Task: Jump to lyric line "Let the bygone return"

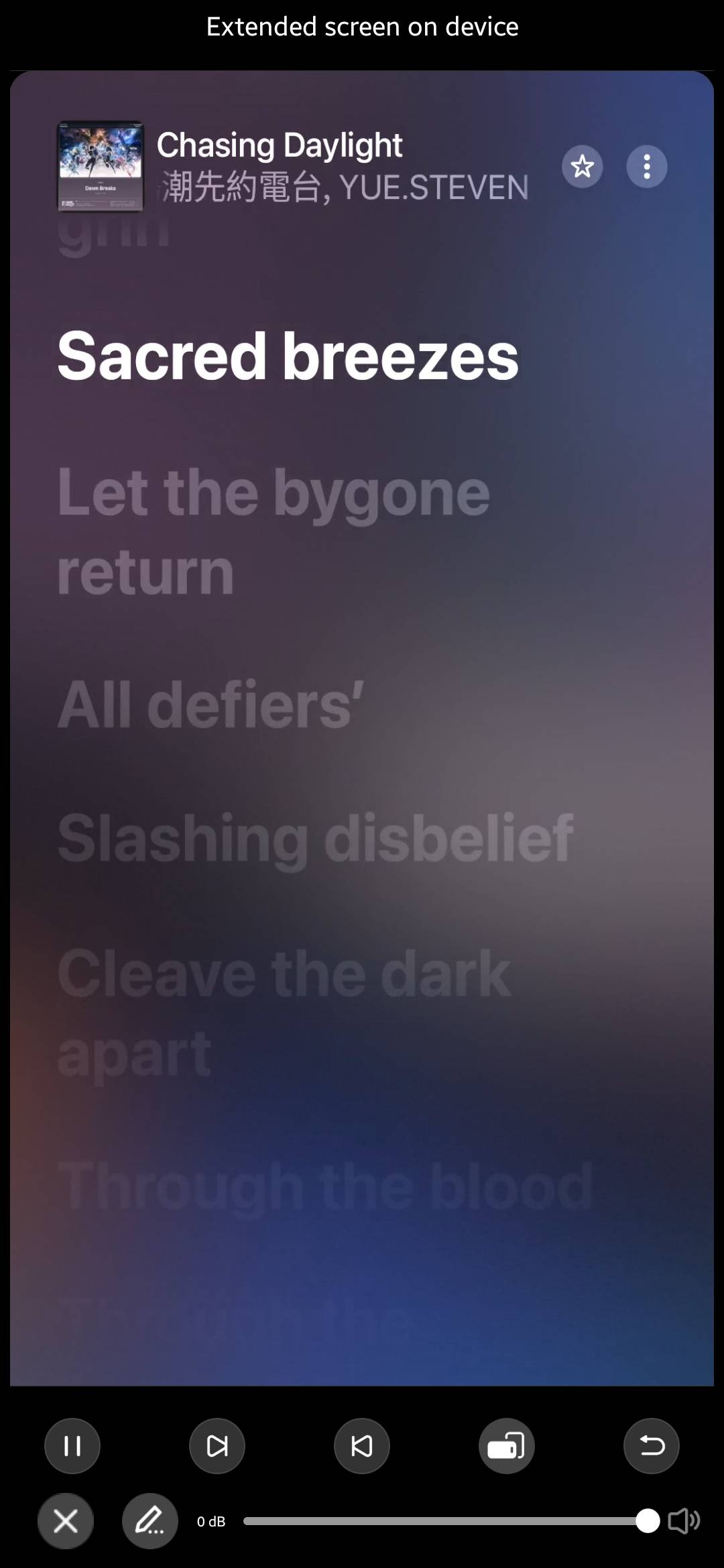Action: tap(274, 531)
